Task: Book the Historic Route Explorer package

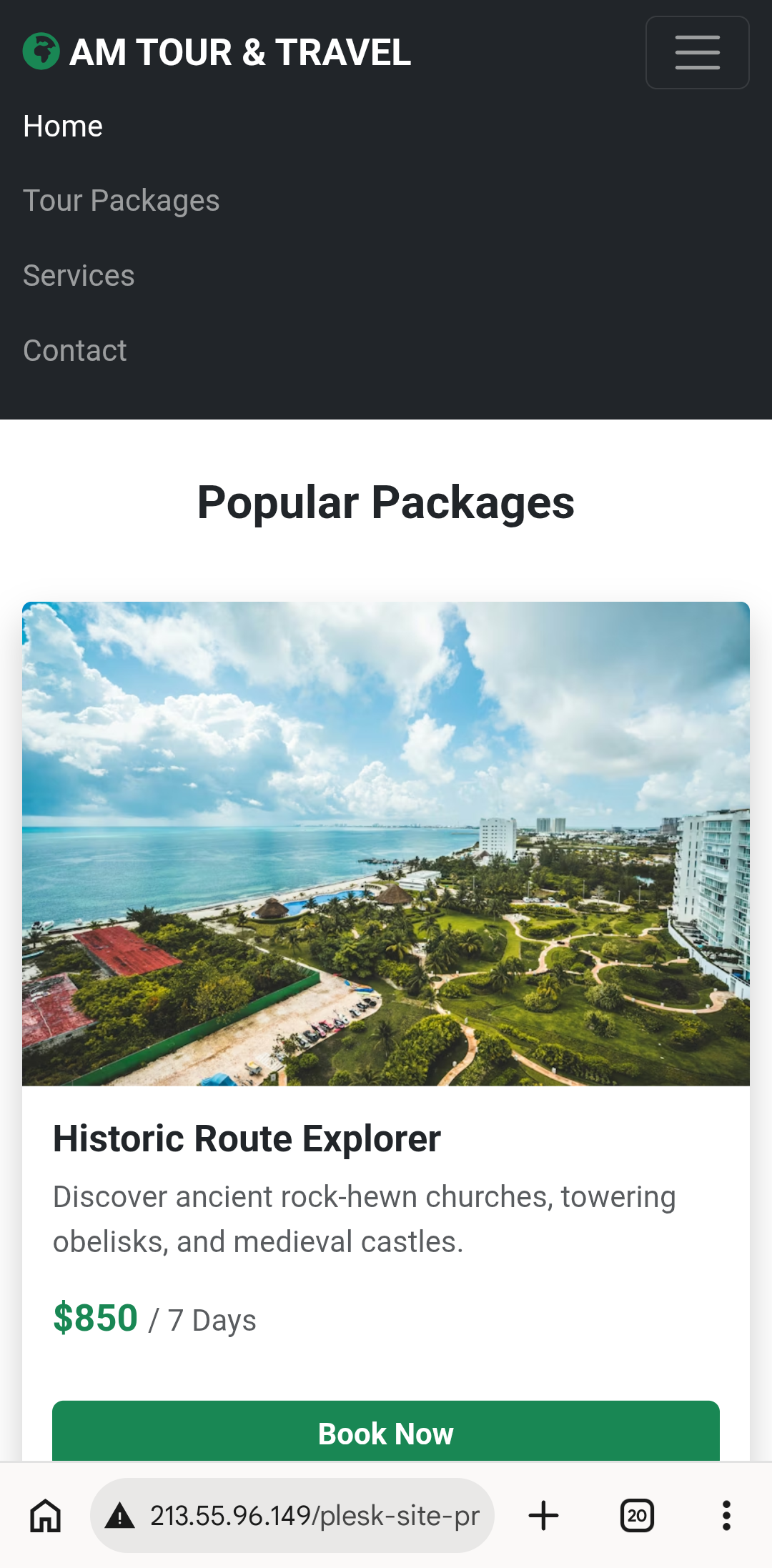Action: [x=386, y=1432]
